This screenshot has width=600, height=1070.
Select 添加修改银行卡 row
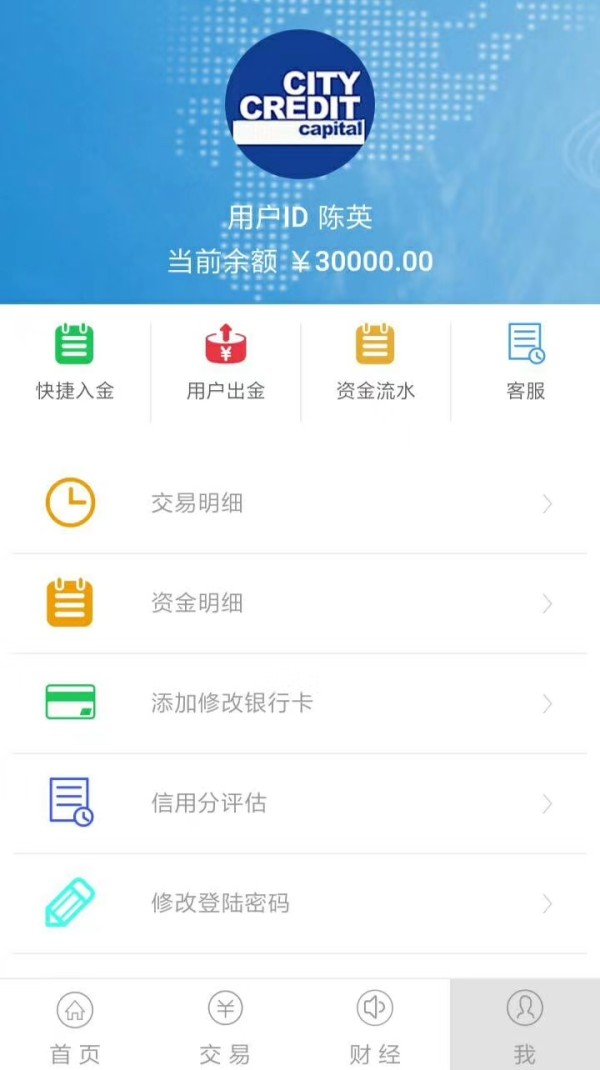(x=300, y=704)
